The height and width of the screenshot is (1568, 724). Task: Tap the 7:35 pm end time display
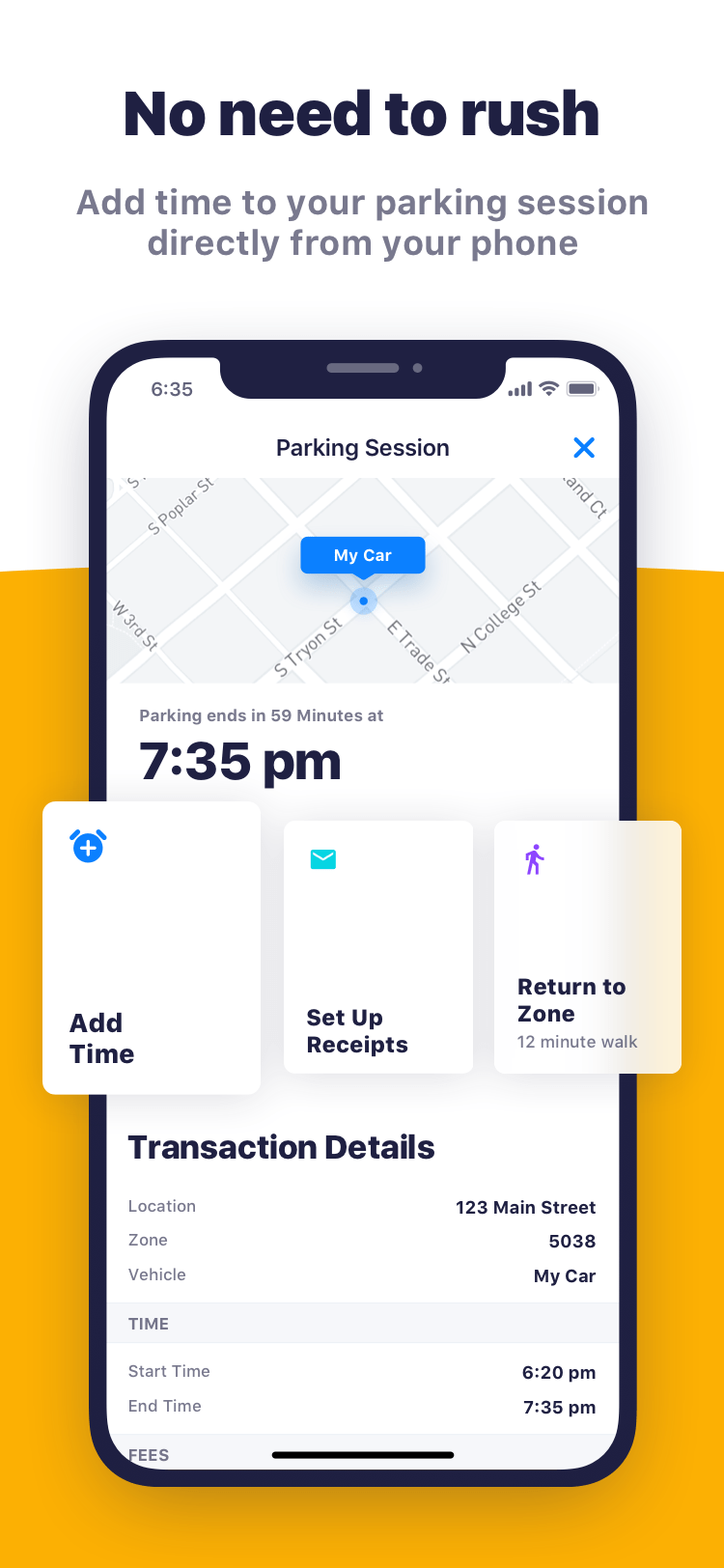point(239,761)
